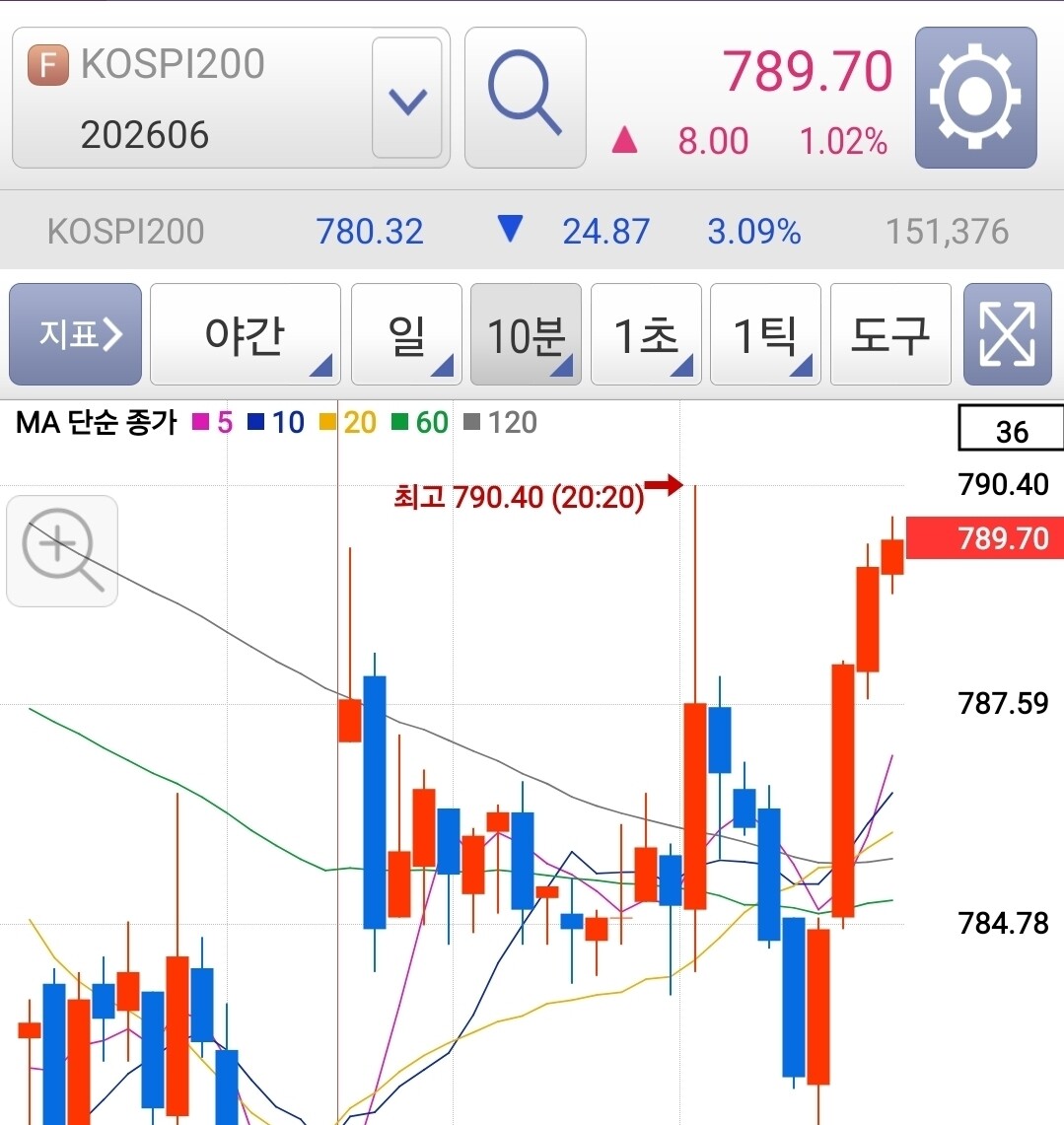Screen dimensions: 1064x1125
Task: Expand chart to full screen
Action: [x=1007, y=334]
